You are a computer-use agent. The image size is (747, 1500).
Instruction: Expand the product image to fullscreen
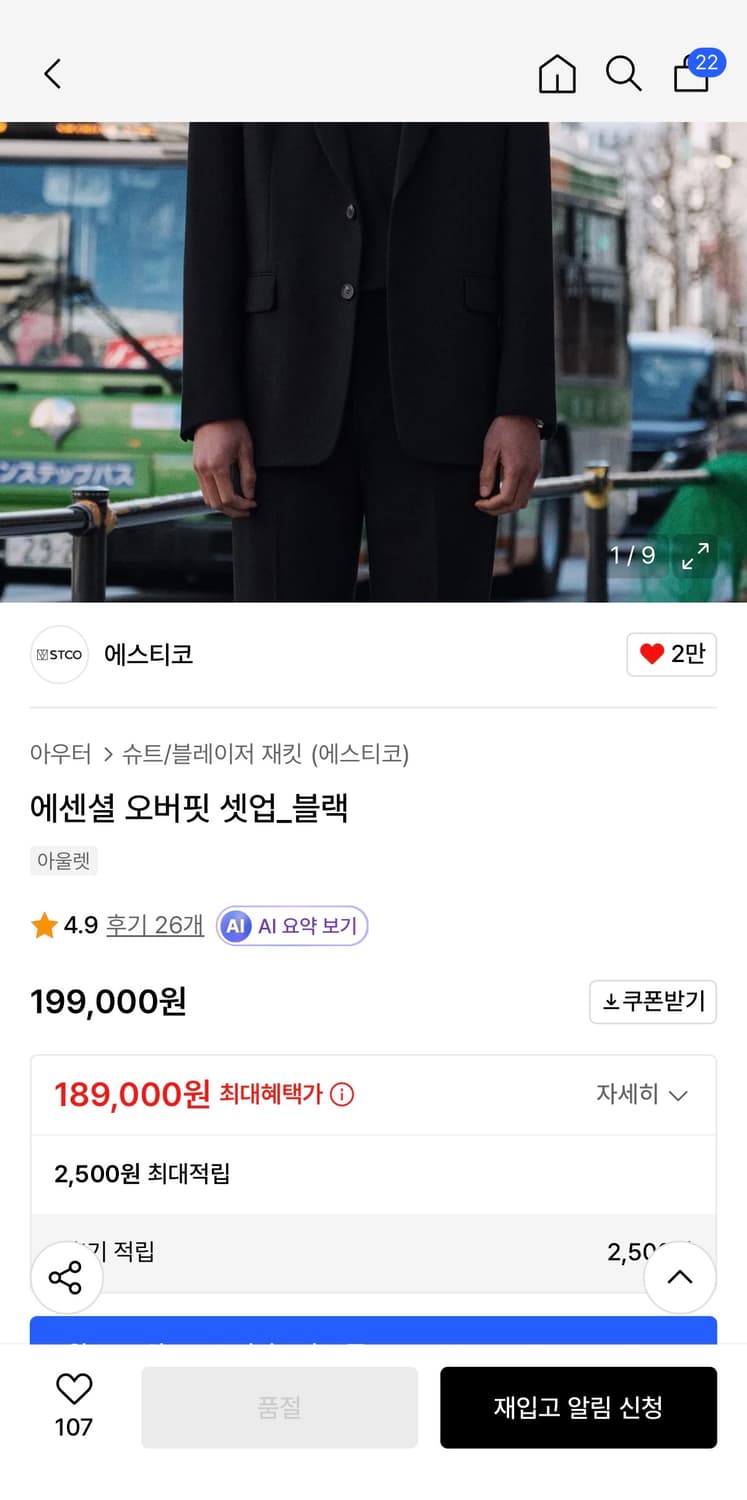[x=696, y=557]
